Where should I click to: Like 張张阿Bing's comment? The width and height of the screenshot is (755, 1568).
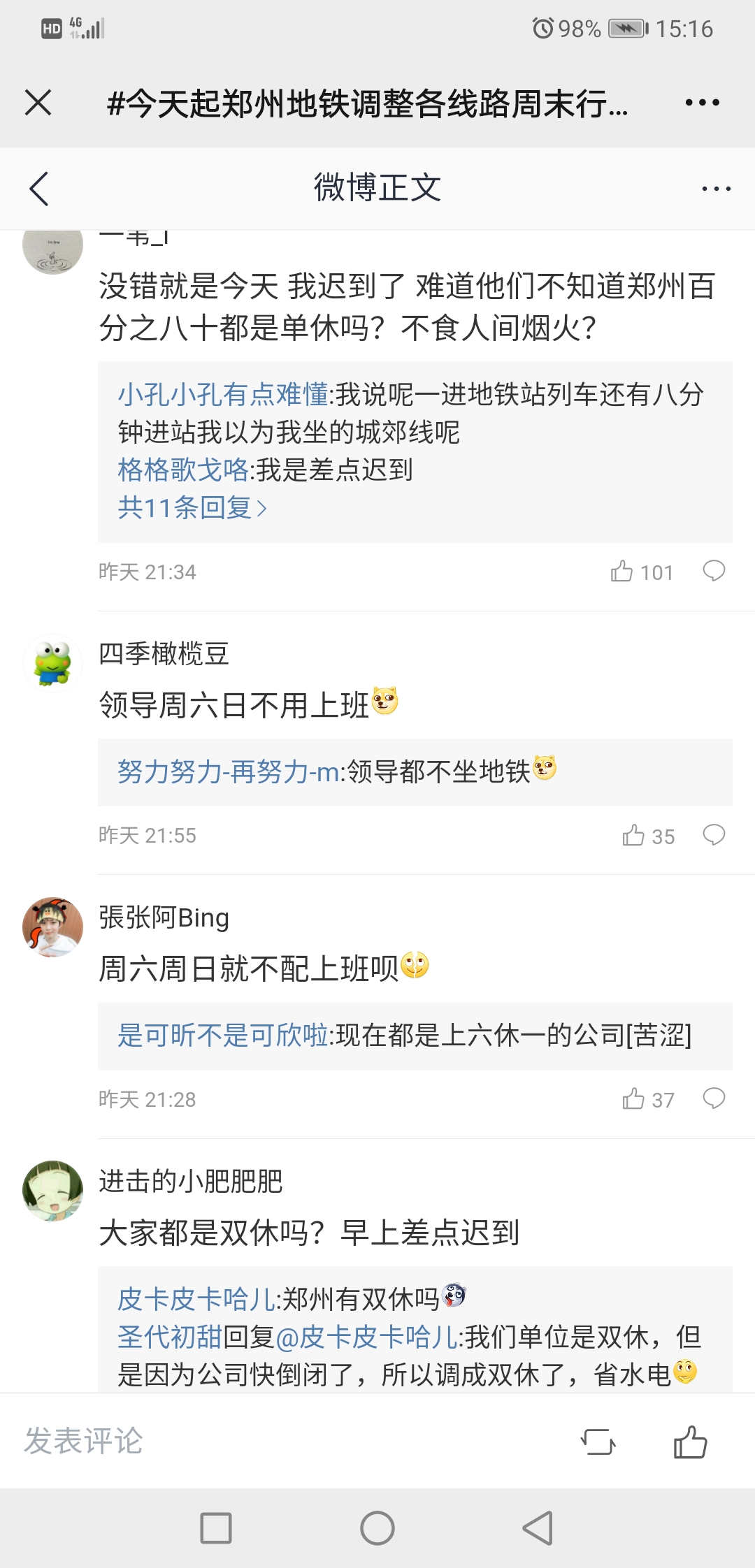tap(633, 1099)
